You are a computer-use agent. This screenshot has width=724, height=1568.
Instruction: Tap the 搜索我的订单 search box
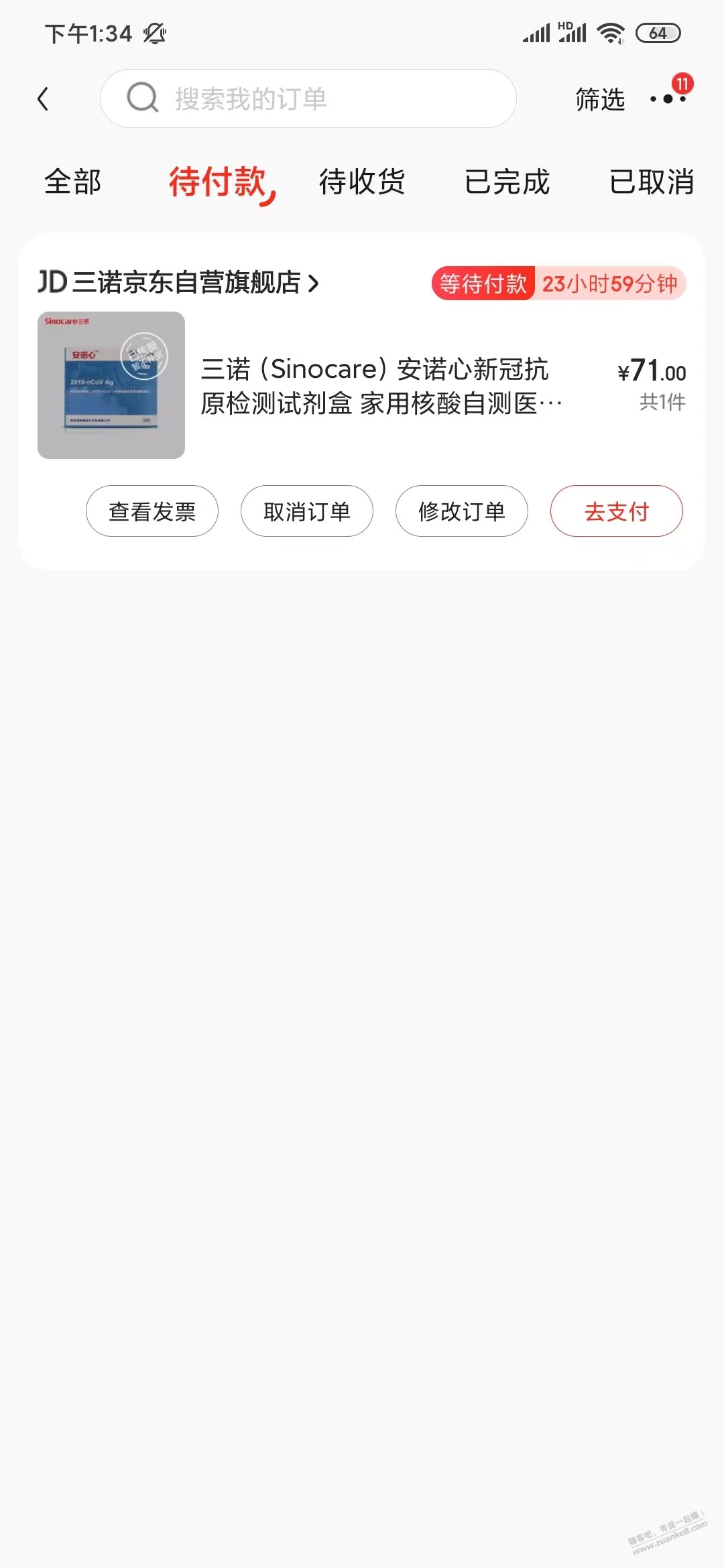click(308, 99)
